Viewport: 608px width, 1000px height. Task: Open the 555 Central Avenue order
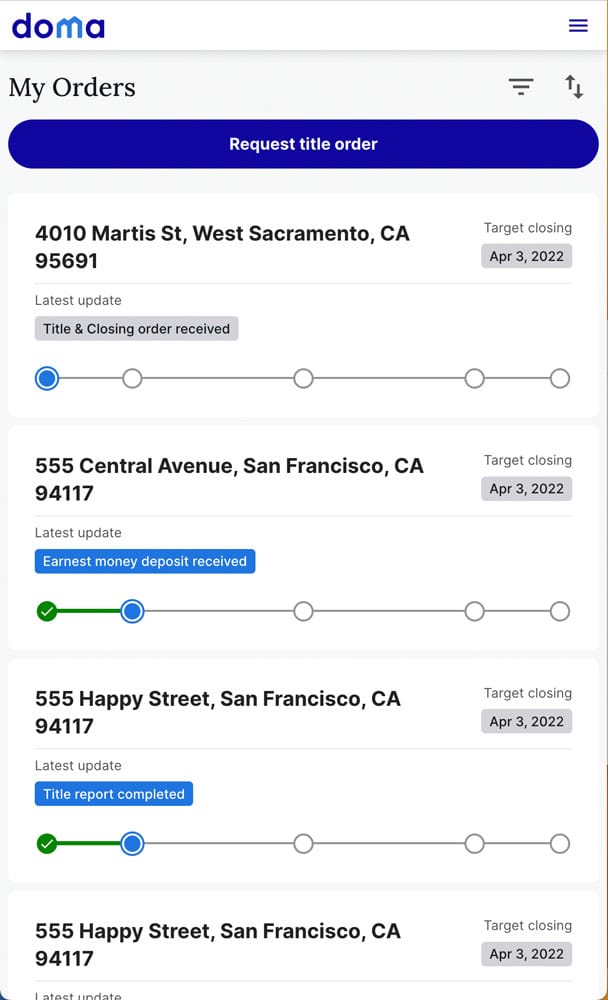pyautogui.click(x=229, y=479)
